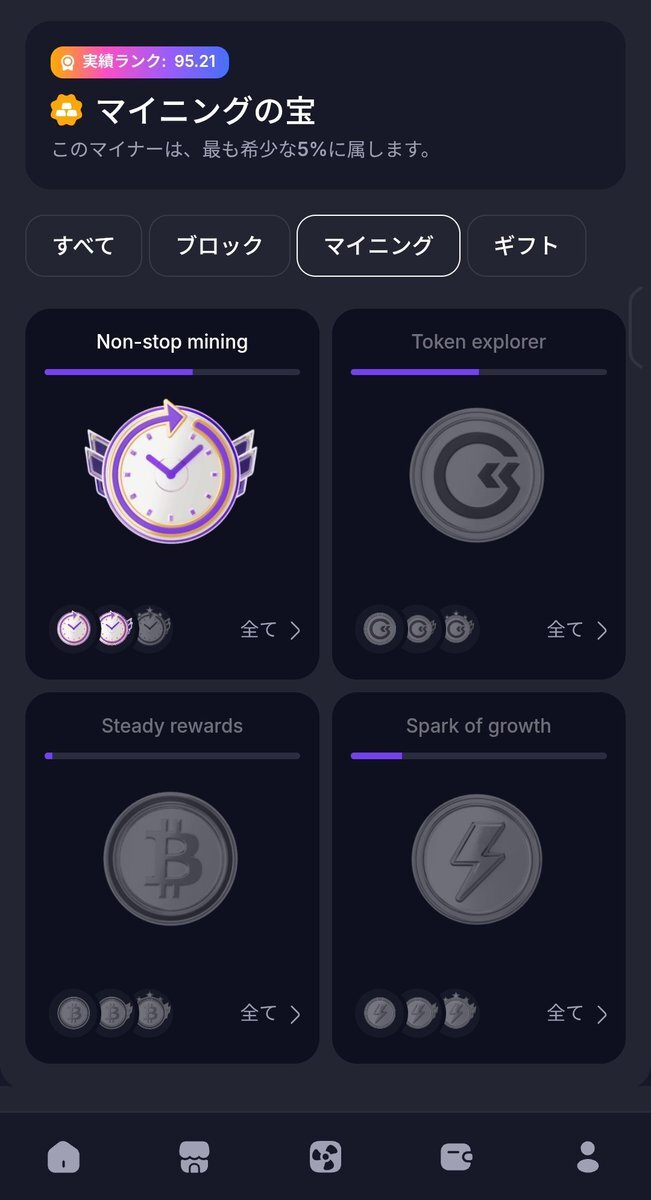View 全て for Spark of growth
Image resolution: width=651 pixels, height=1200 pixels.
click(576, 1014)
